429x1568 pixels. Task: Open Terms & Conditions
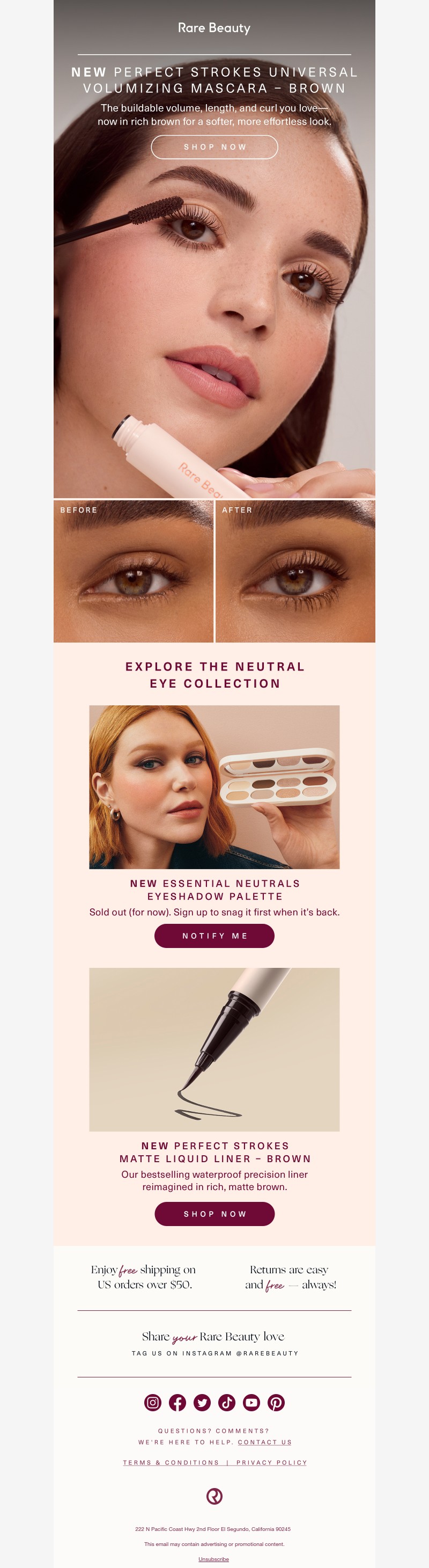(171, 1463)
